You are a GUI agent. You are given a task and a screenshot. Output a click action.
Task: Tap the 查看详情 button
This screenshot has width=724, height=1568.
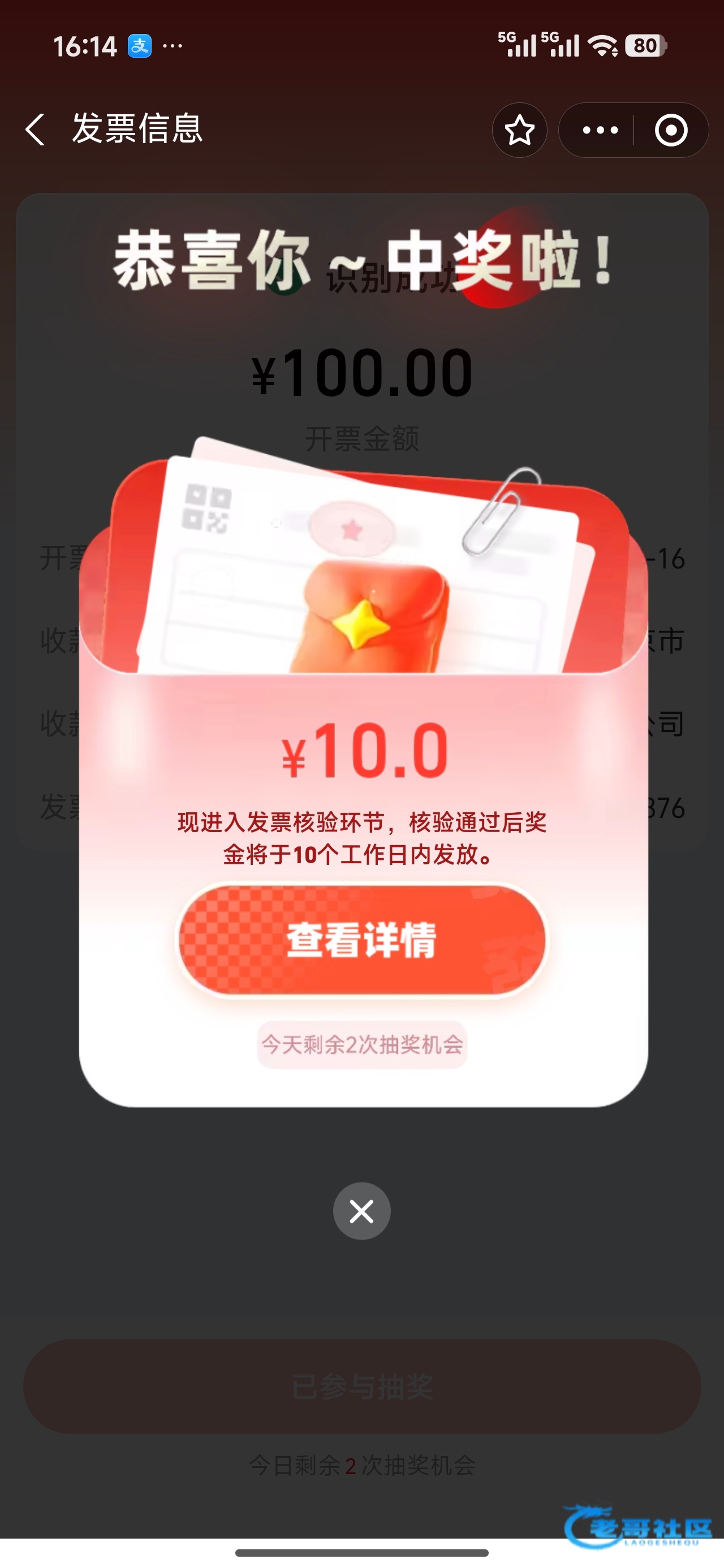361,940
